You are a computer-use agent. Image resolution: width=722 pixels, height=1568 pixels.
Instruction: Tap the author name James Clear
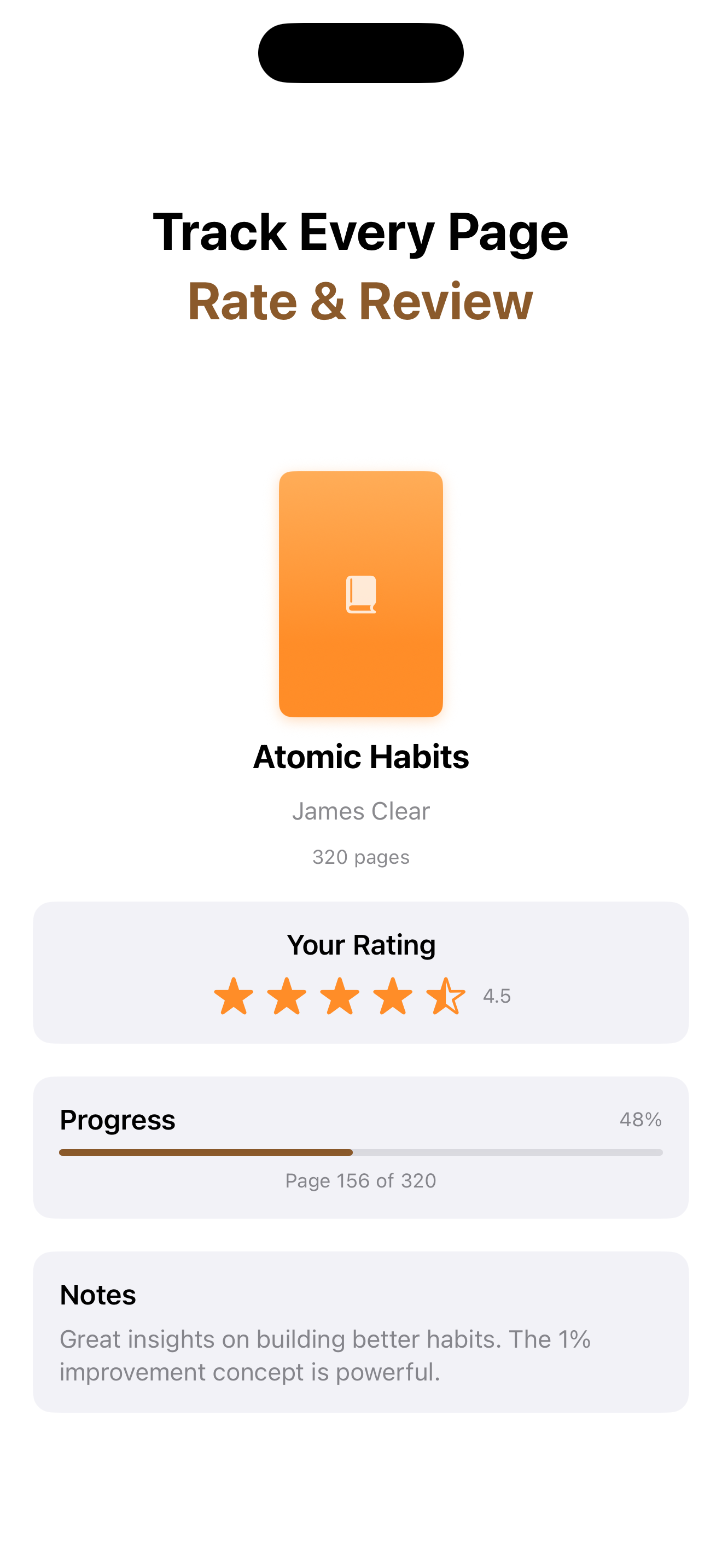(x=361, y=811)
